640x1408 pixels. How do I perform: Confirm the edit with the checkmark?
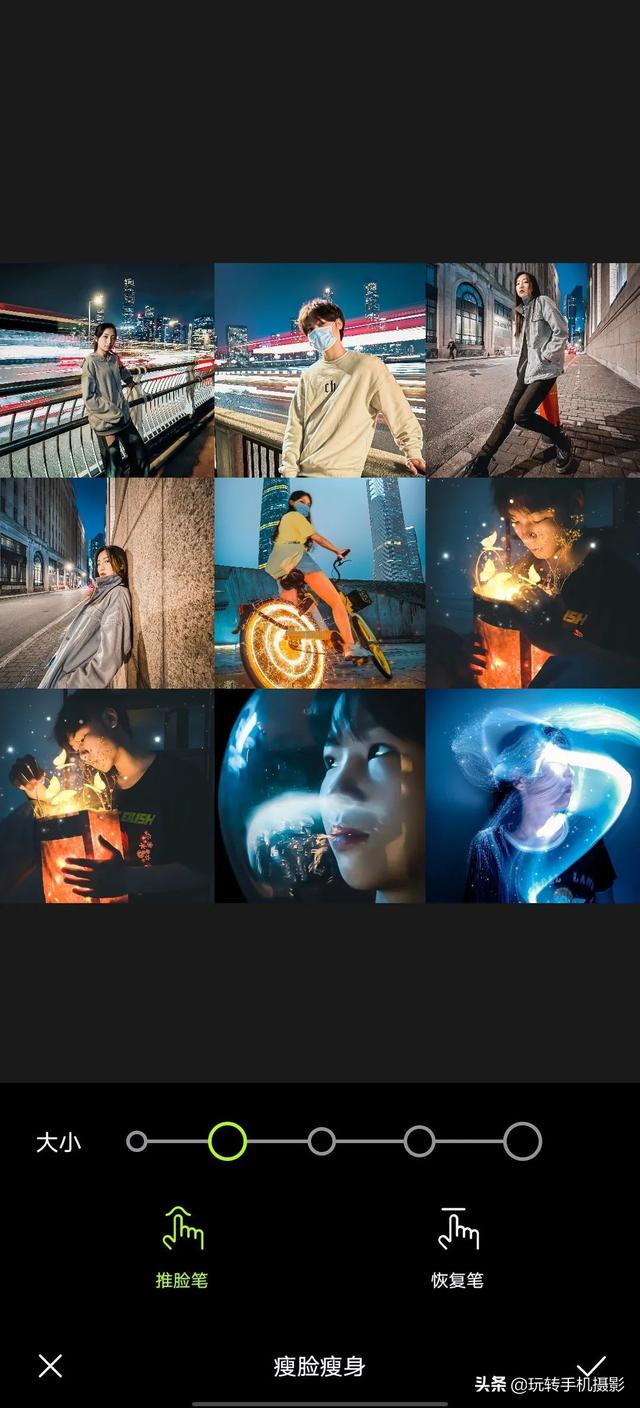[591, 1366]
